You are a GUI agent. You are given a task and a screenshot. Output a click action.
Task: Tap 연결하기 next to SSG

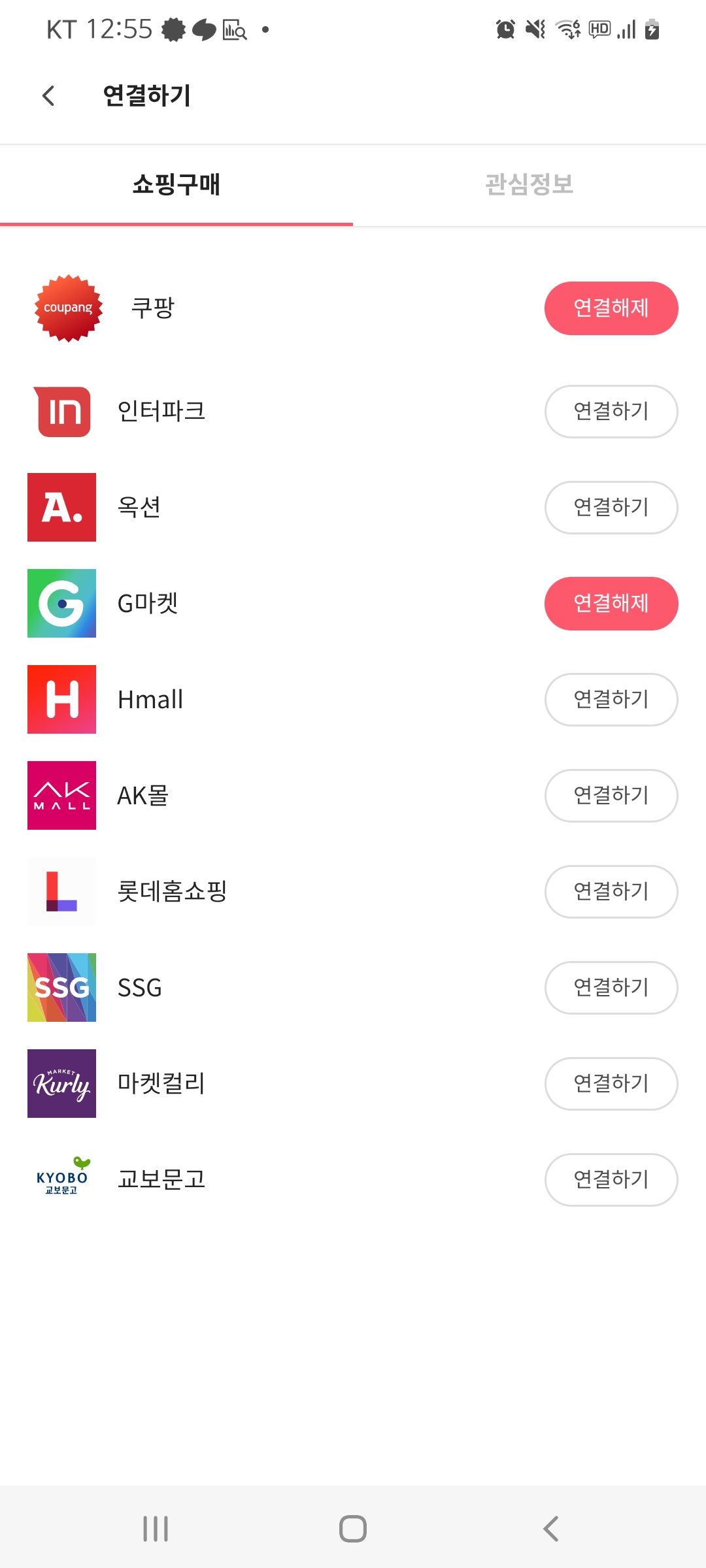point(611,988)
